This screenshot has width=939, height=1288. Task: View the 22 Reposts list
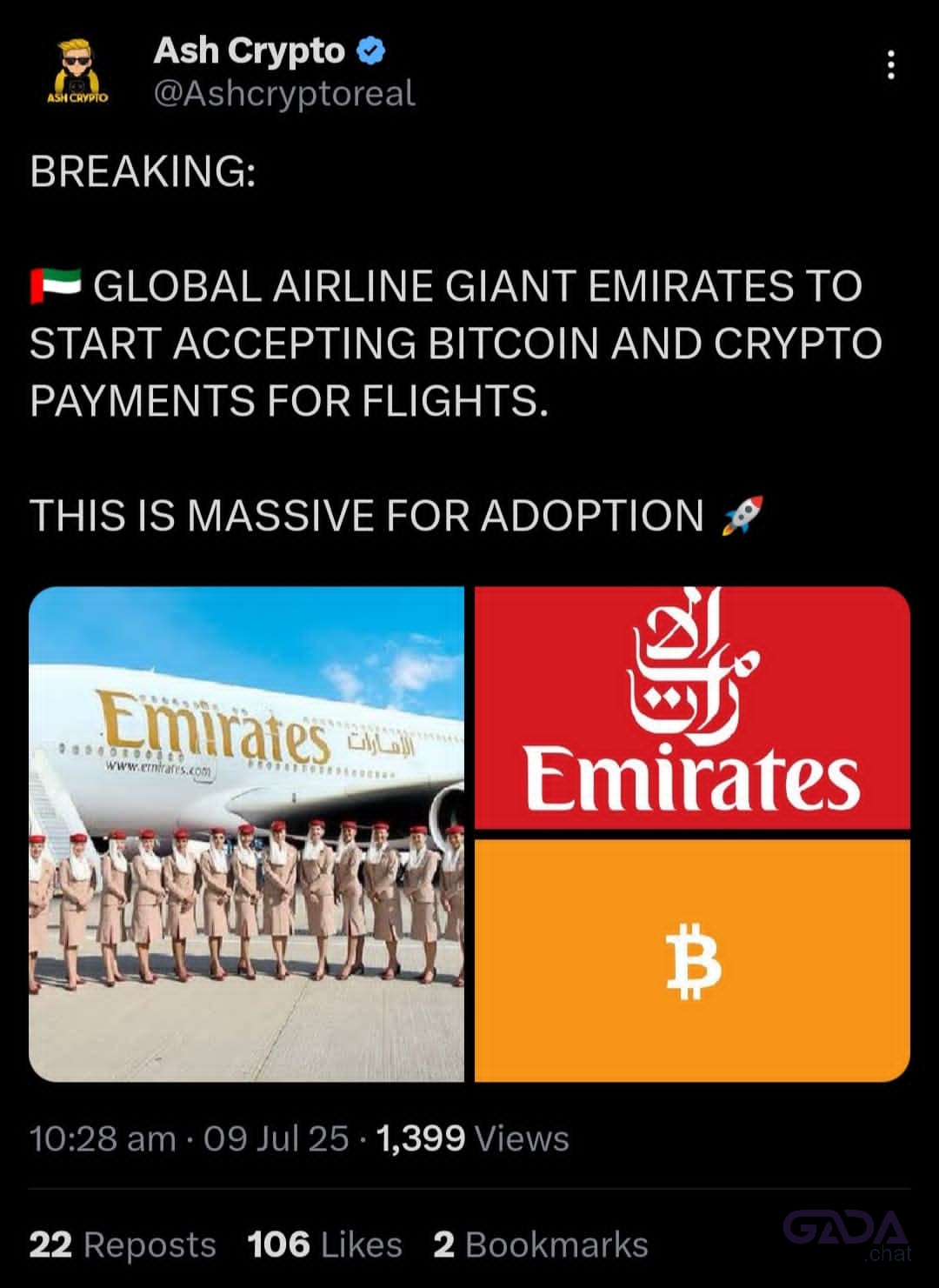point(123,1245)
